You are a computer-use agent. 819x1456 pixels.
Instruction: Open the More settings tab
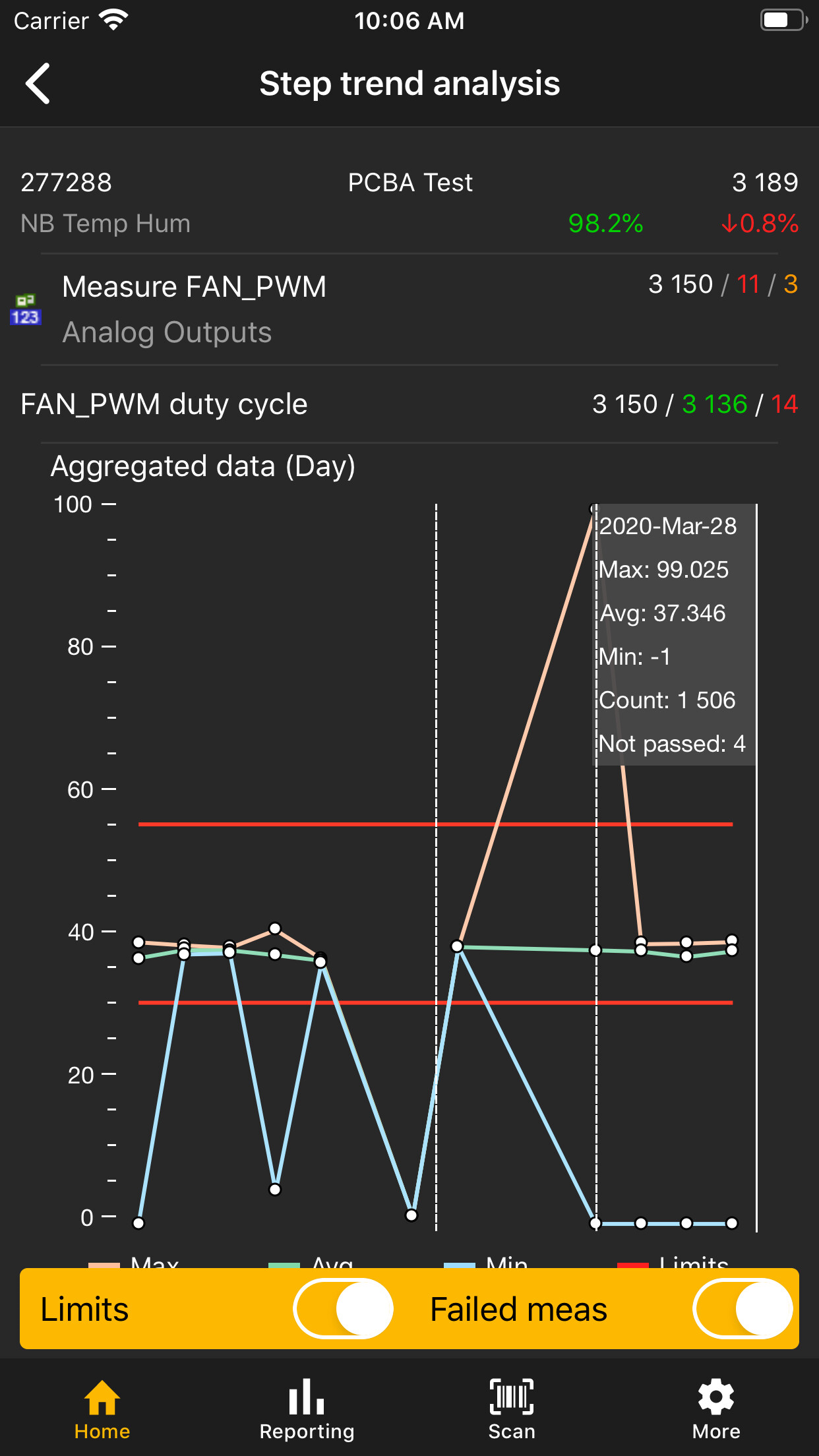pyautogui.click(x=716, y=1409)
